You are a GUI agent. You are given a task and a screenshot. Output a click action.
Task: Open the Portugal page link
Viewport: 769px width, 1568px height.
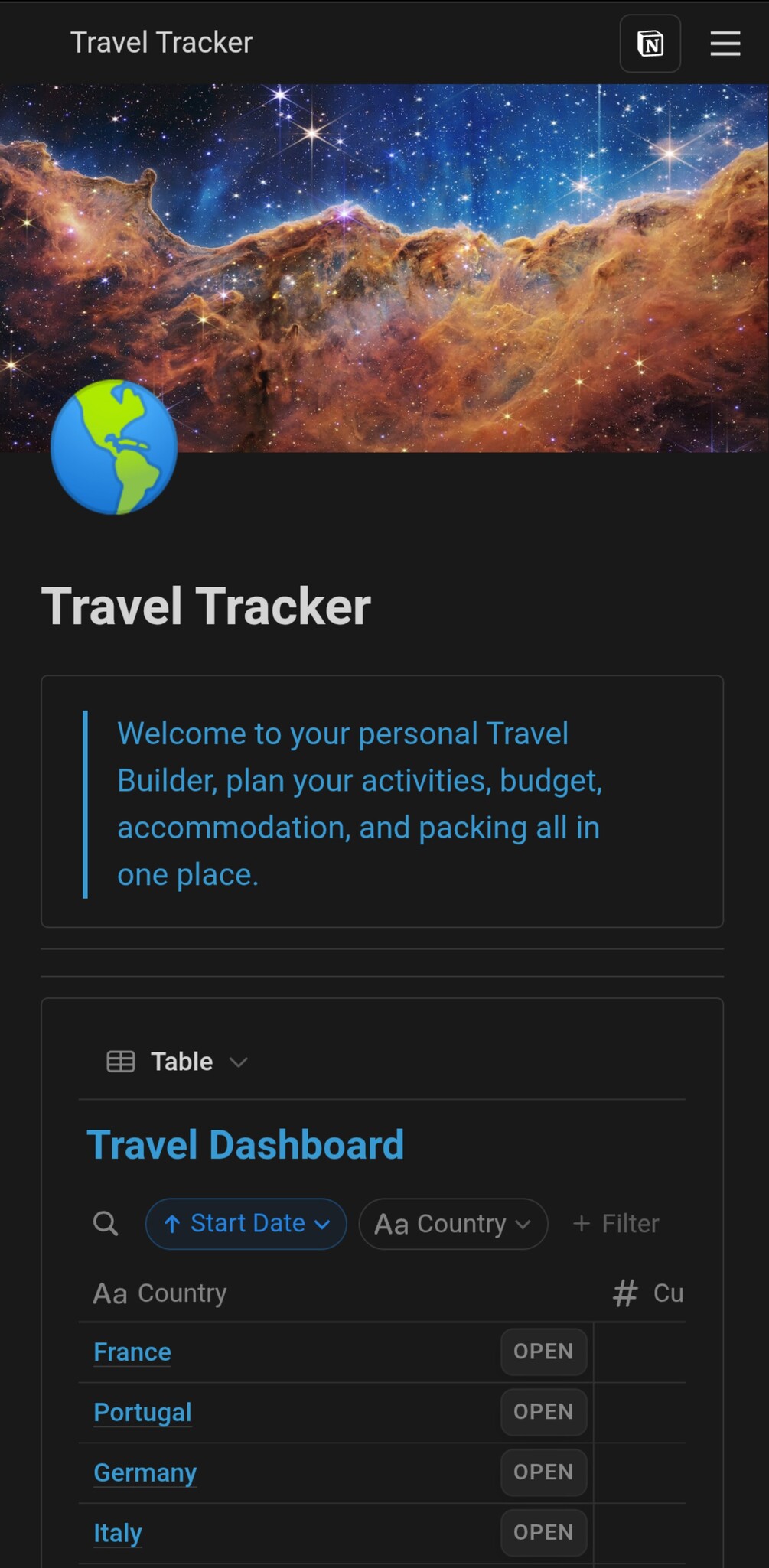tap(142, 1412)
